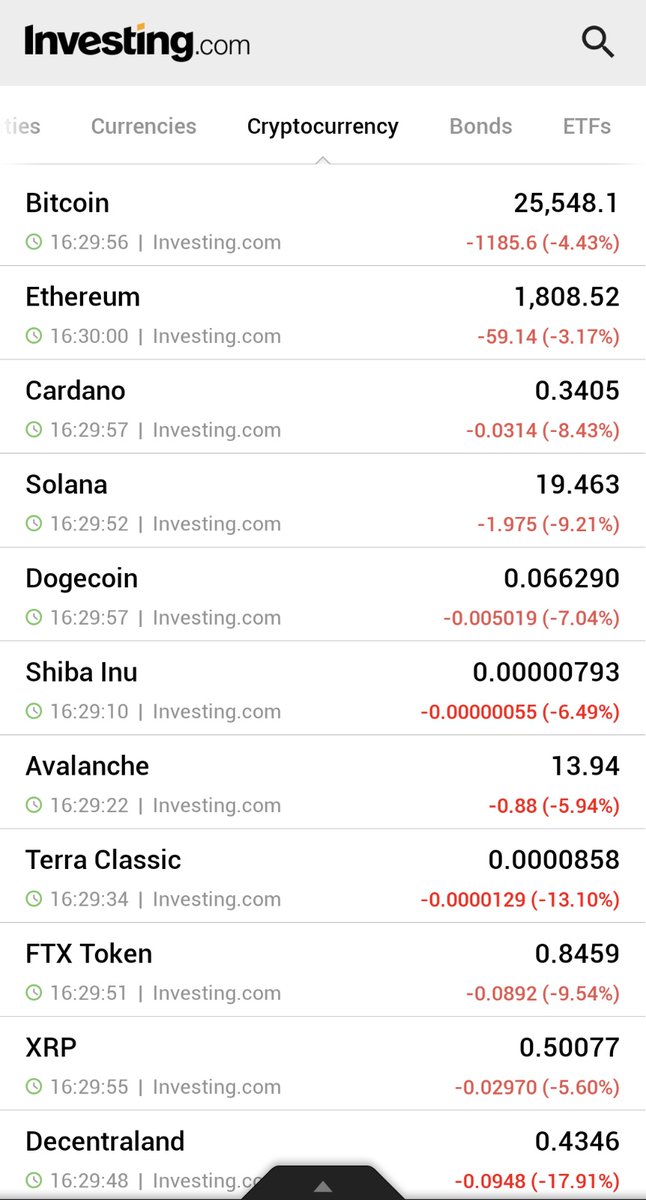The image size is (646, 1200).
Task: Select the Cryptocurrency tab
Action: [323, 126]
